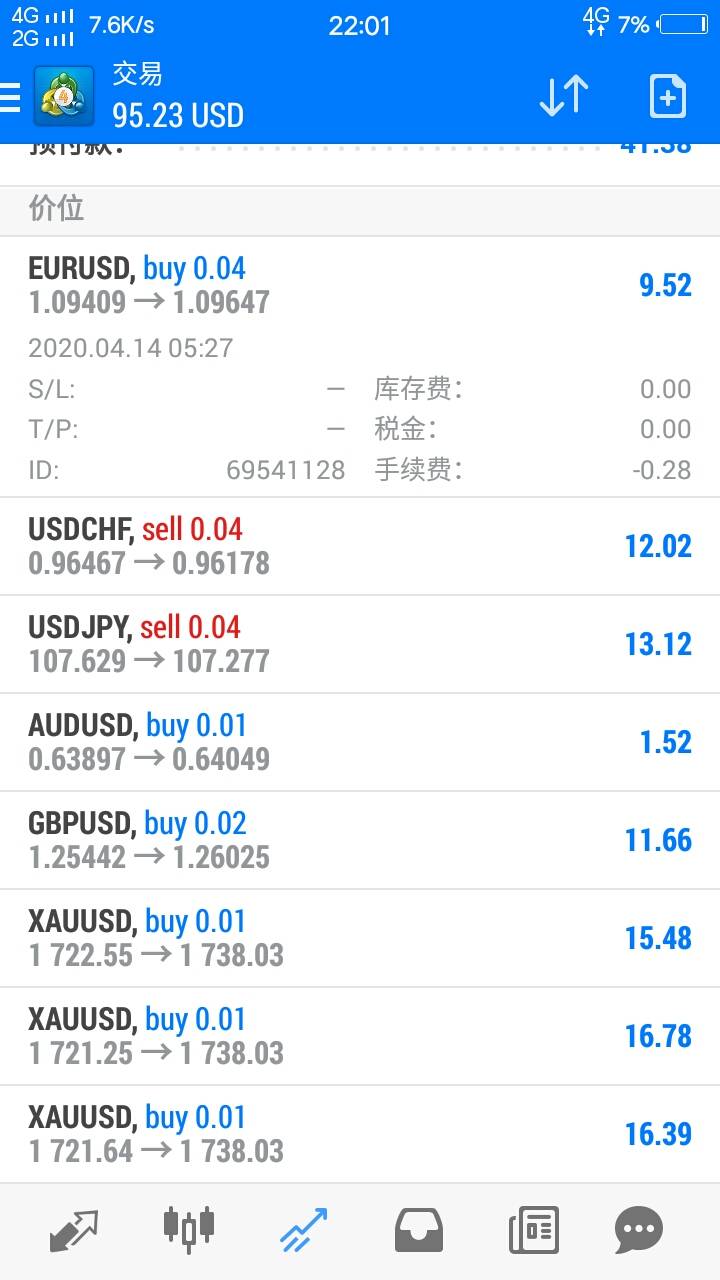Expand the XAUUSD position opened at 1 721.25
Image resolution: width=720 pixels, height=1280 pixels.
click(360, 1036)
